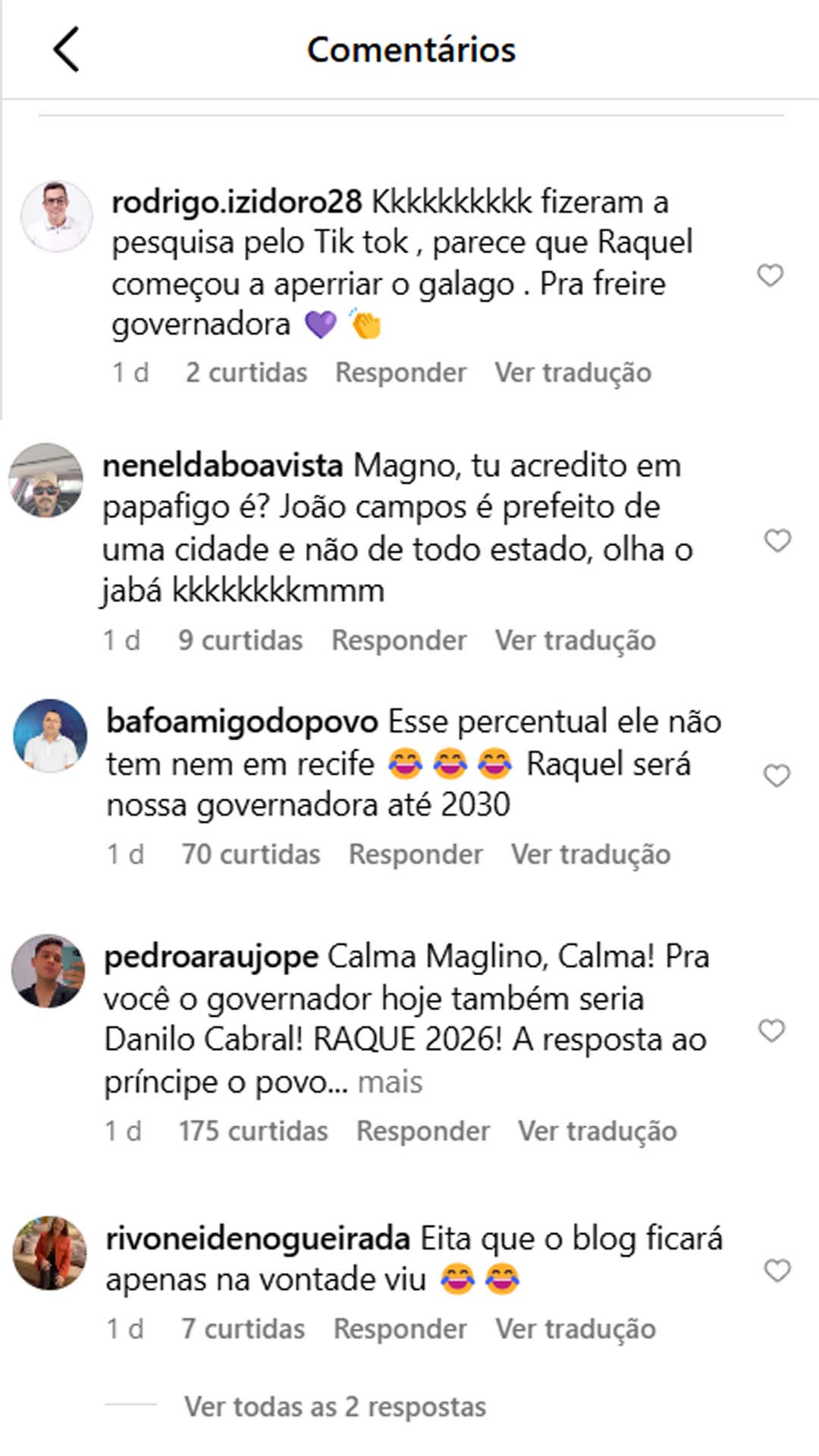The height and width of the screenshot is (1456, 819).
Task: Like rivoneidenogueirada's comment
Action: tap(777, 1270)
